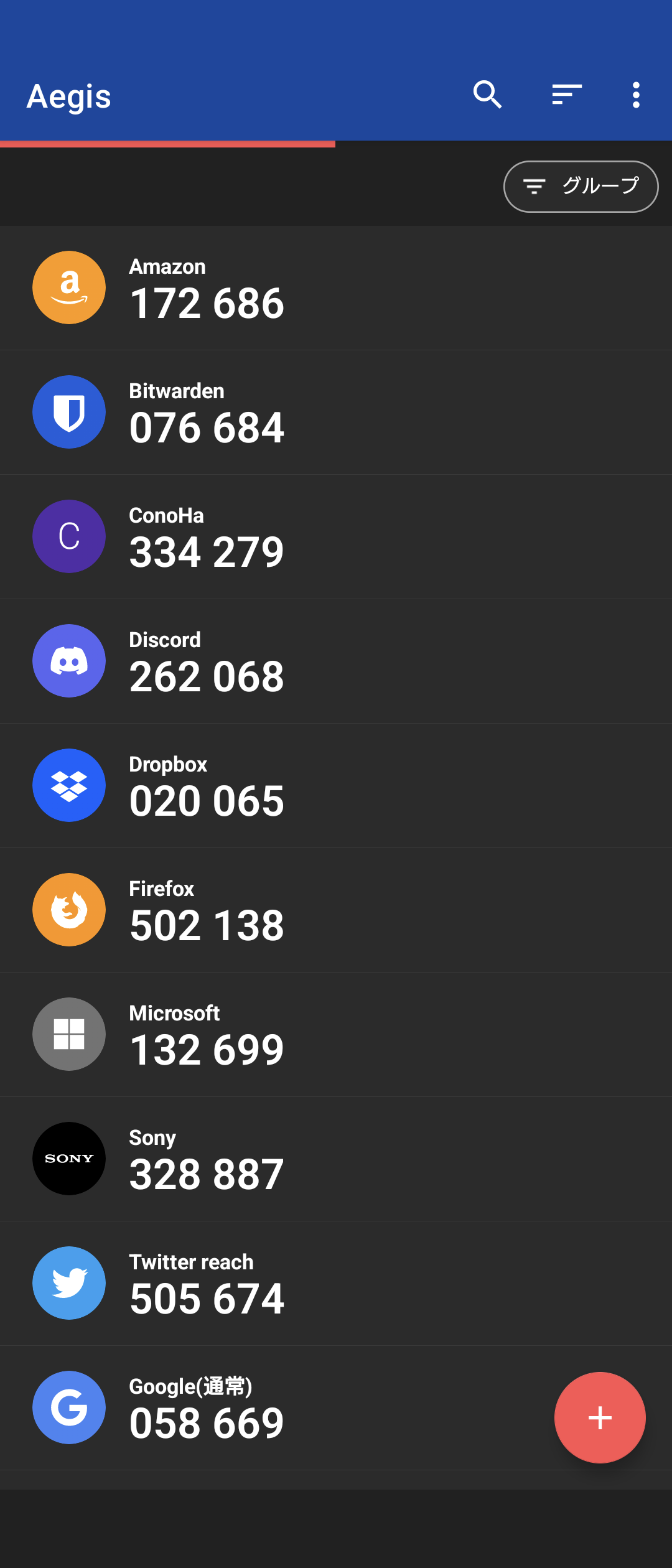This screenshot has width=672, height=1568.
Task: Select the Microsoft icon
Action: [x=68, y=1034]
